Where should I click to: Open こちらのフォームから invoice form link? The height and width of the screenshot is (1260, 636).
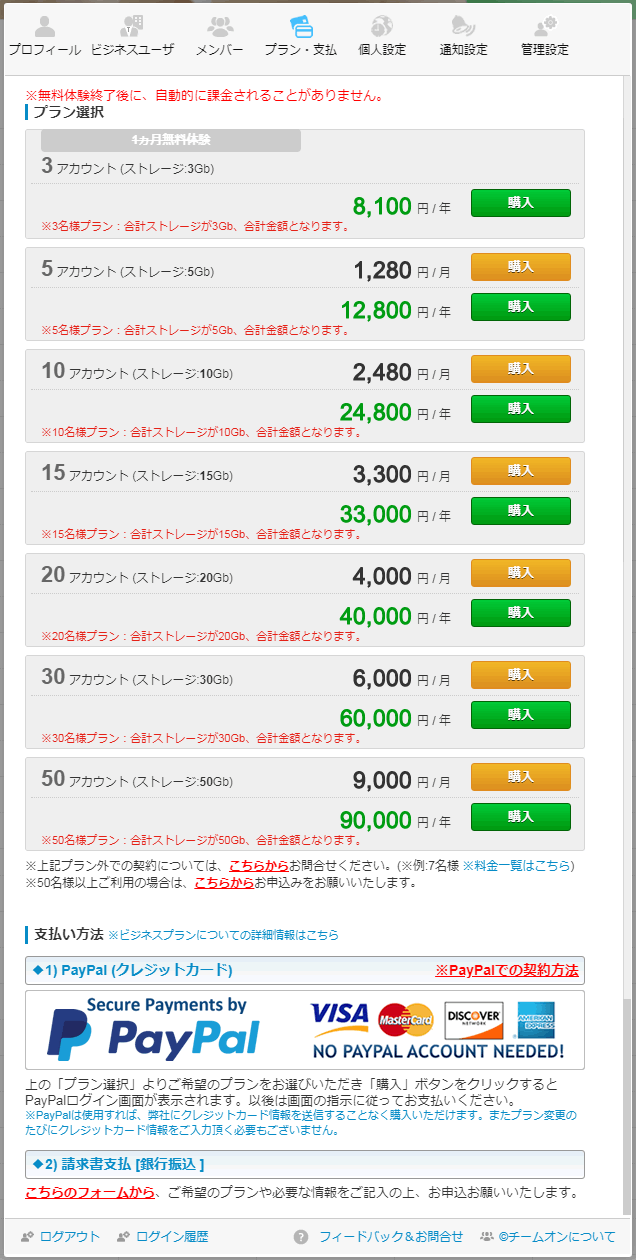point(90,1192)
